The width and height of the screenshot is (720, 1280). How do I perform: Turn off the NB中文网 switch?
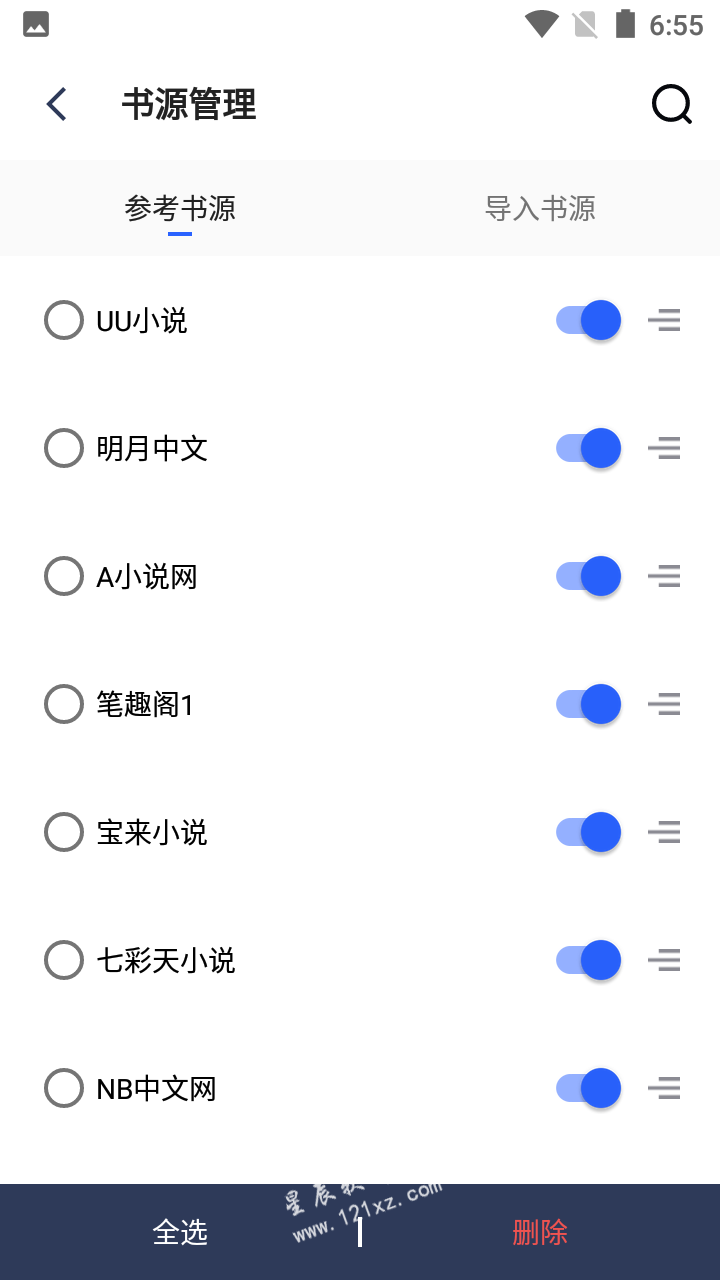[x=589, y=1088]
